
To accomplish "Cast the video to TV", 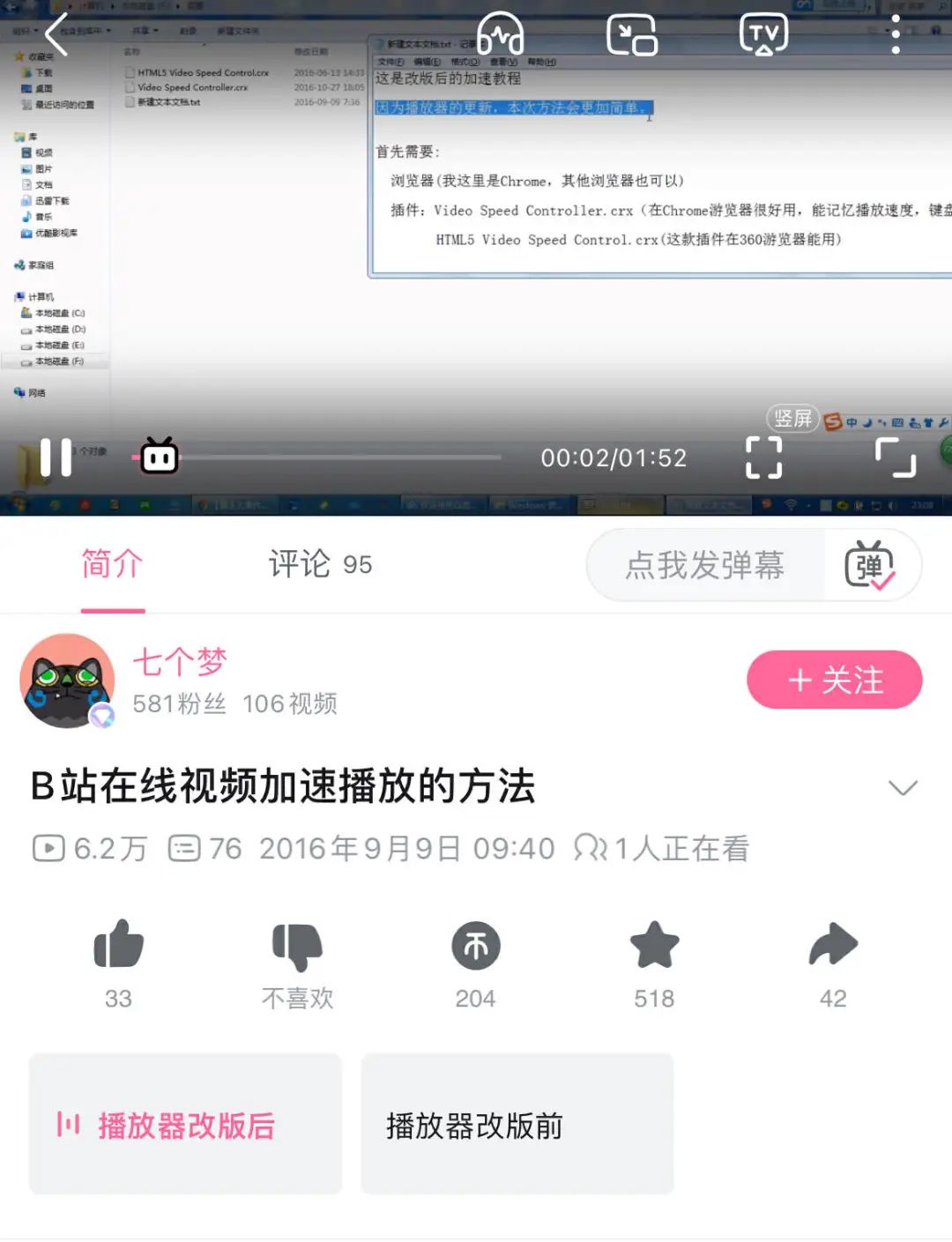I will coord(763,35).
